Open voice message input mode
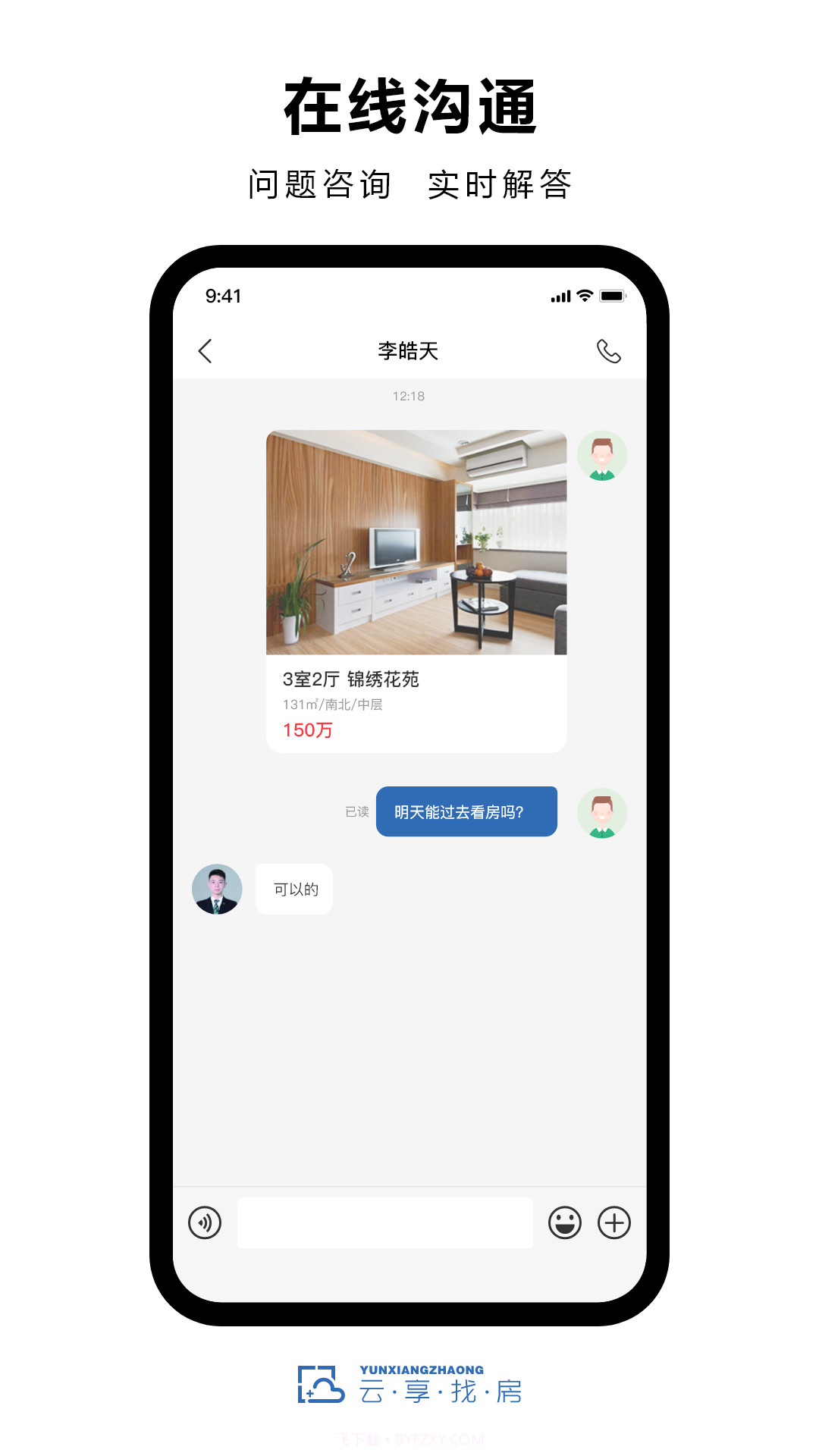The image size is (819, 1456). [205, 1221]
